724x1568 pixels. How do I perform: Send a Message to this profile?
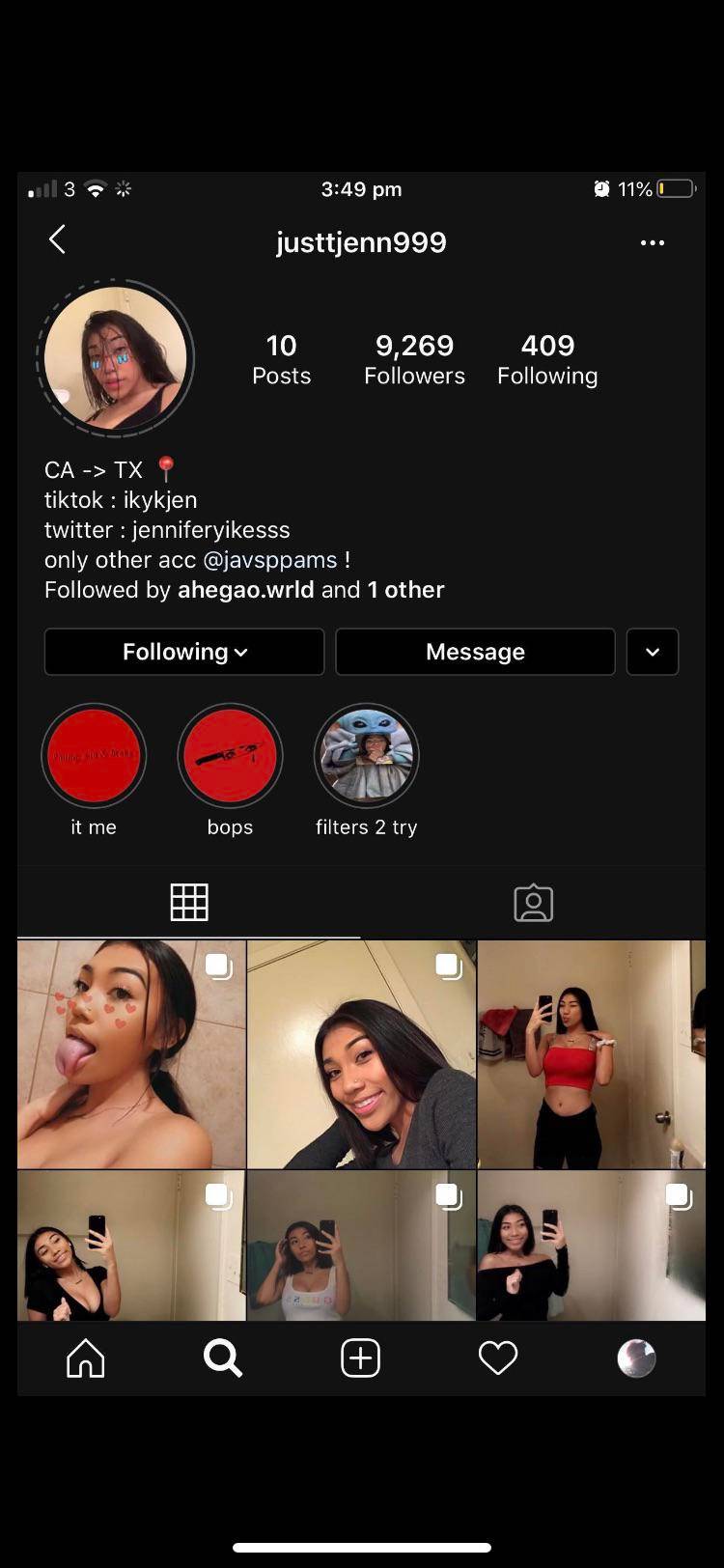(x=475, y=652)
